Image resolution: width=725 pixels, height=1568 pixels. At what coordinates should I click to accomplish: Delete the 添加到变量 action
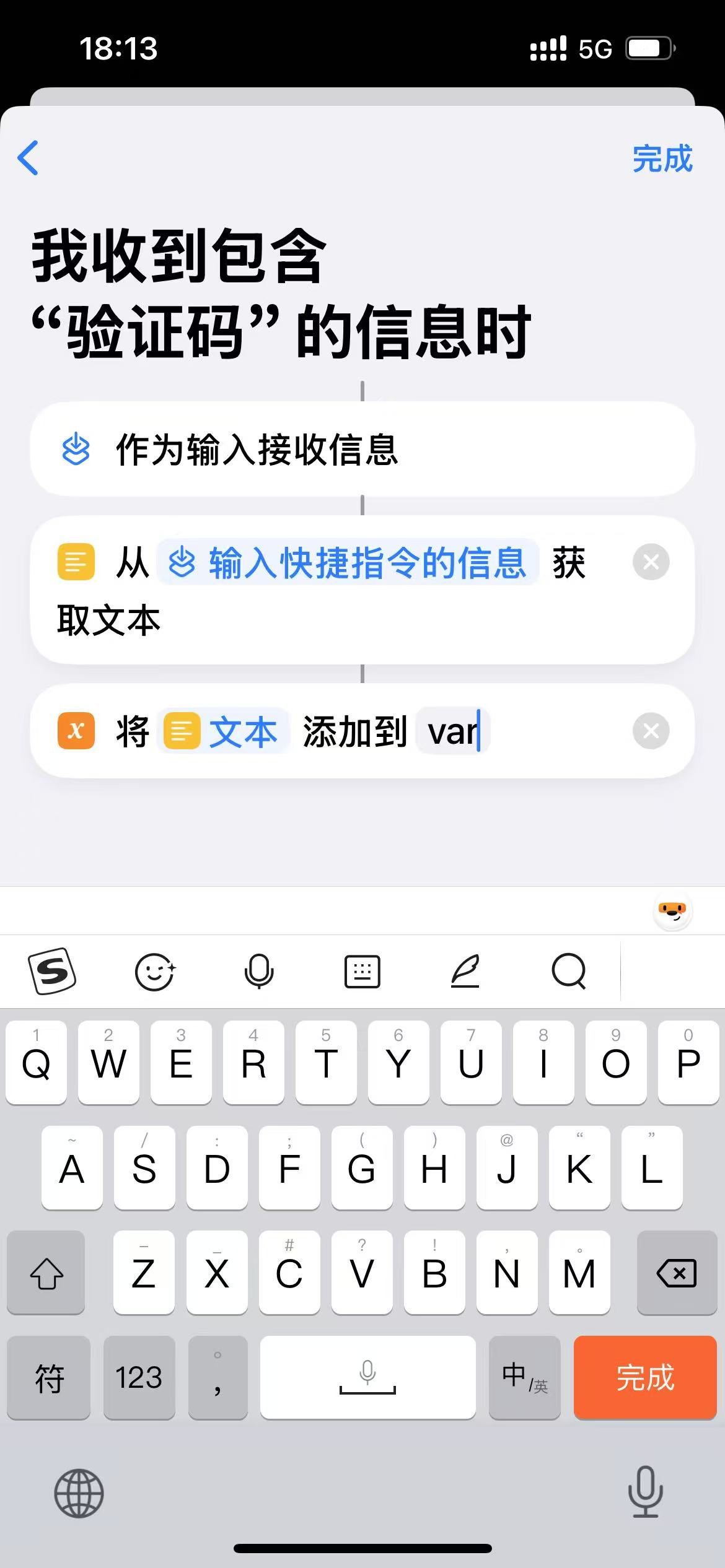click(x=651, y=731)
